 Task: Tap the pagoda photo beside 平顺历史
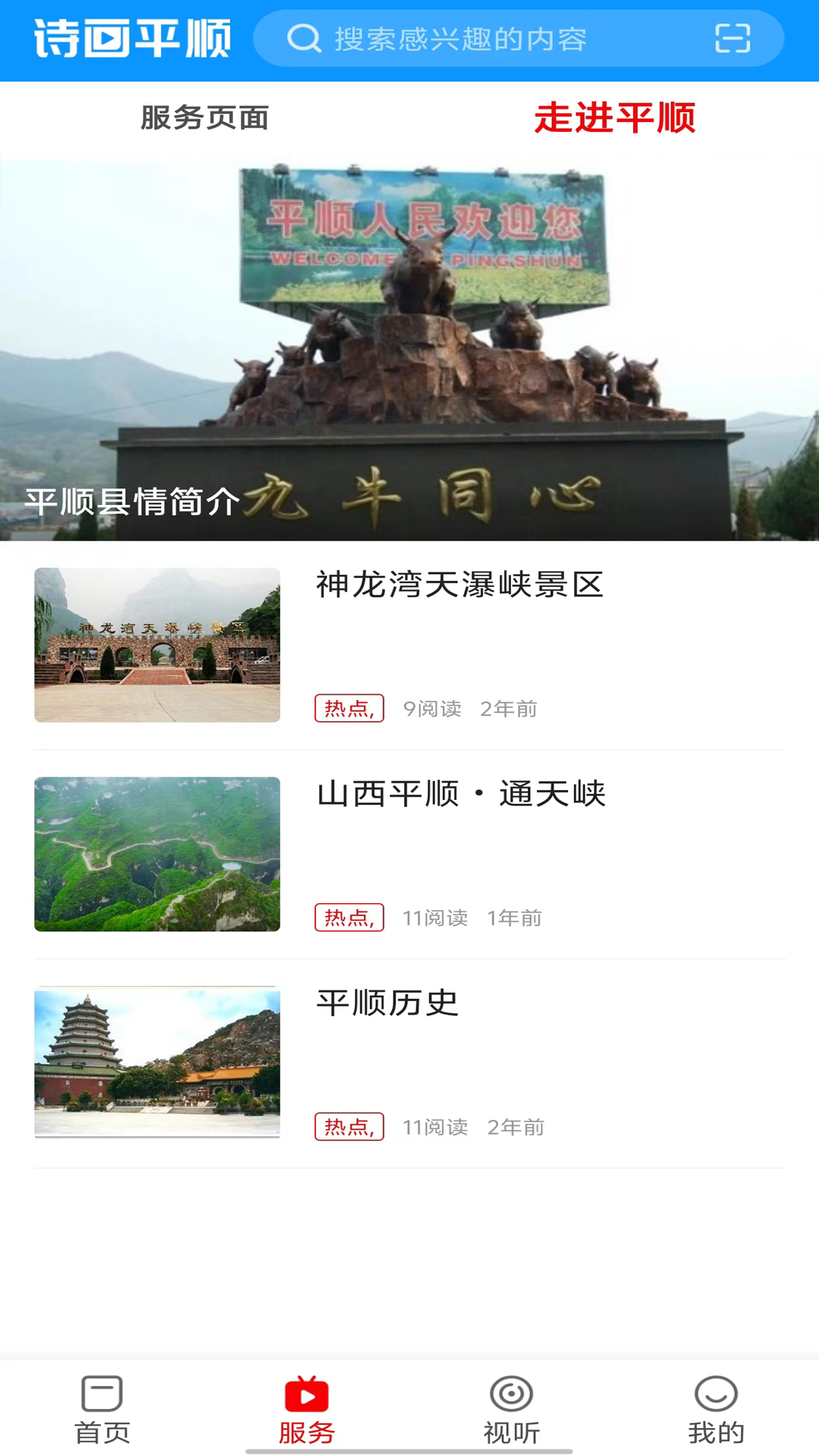157,1061
